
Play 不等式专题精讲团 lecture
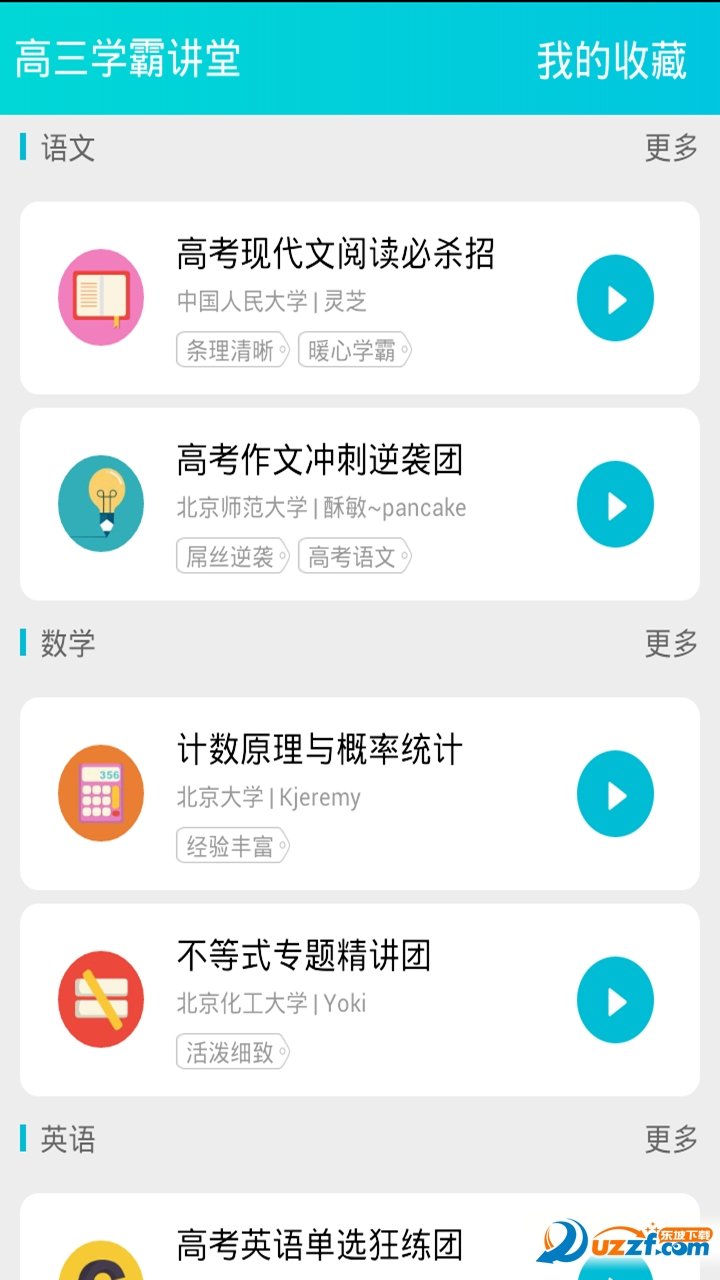[x=615, y=1000]
